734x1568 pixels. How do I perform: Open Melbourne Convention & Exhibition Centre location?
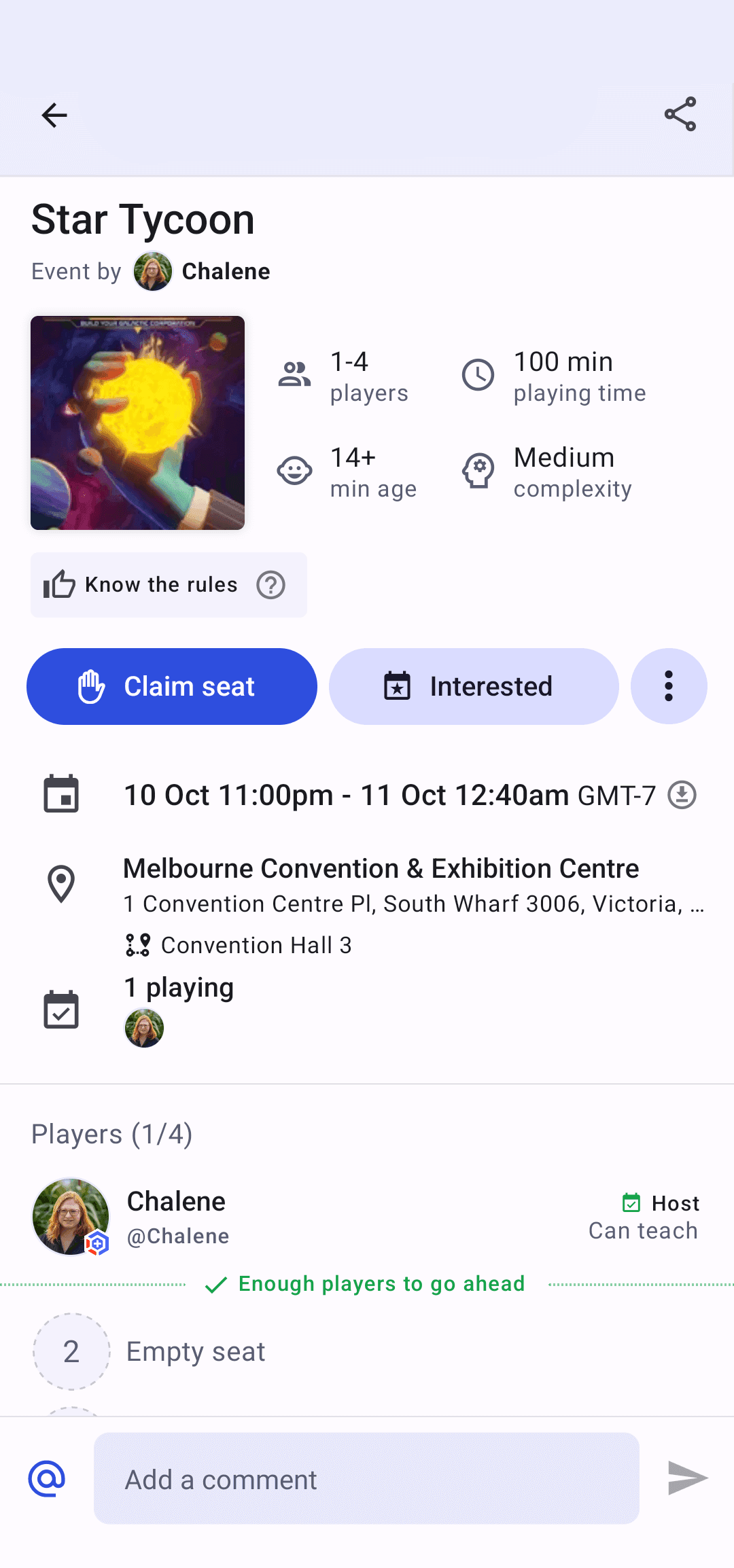coord(381,869)
